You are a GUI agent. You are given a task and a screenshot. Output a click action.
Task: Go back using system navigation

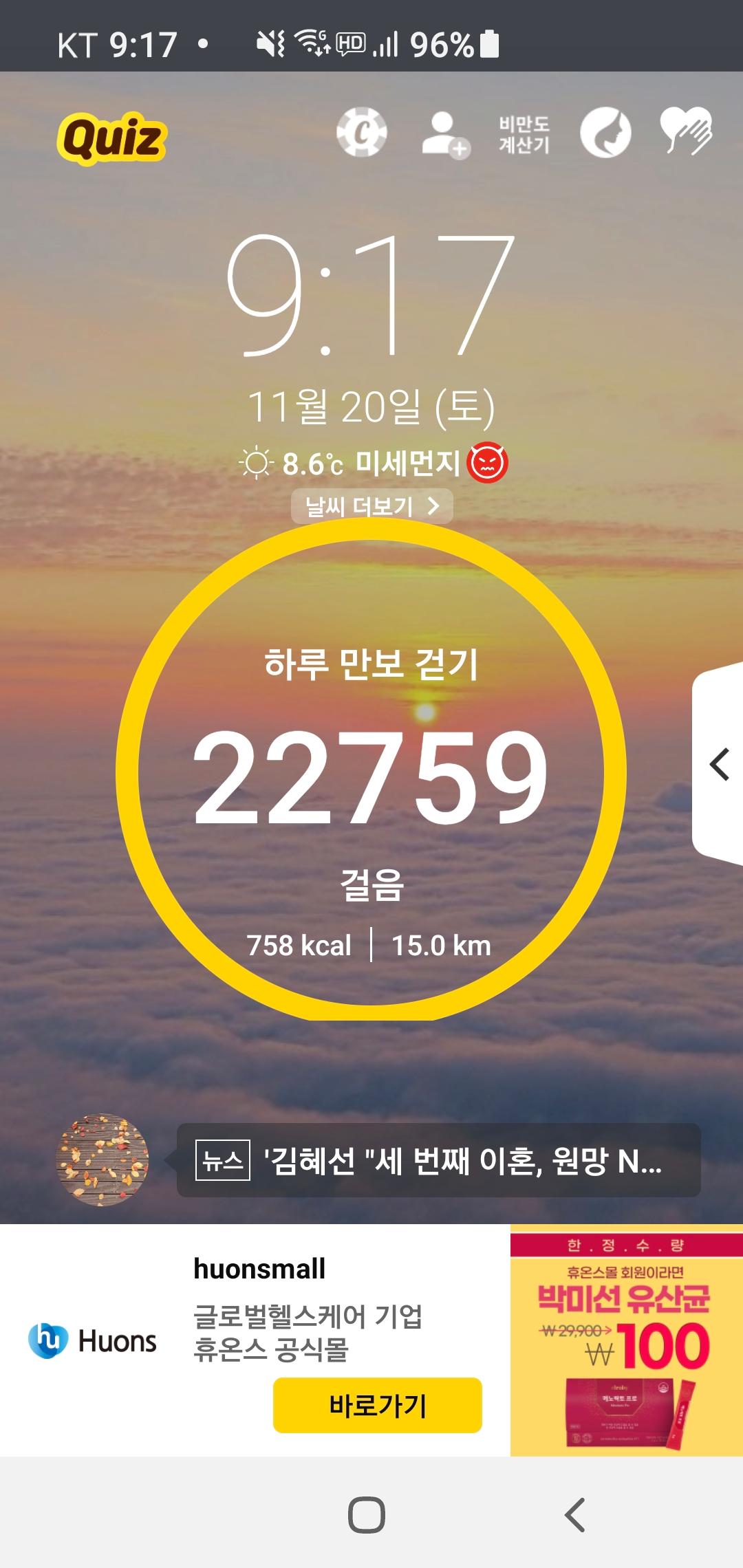pyautogui.click(x=574, y=1514)
